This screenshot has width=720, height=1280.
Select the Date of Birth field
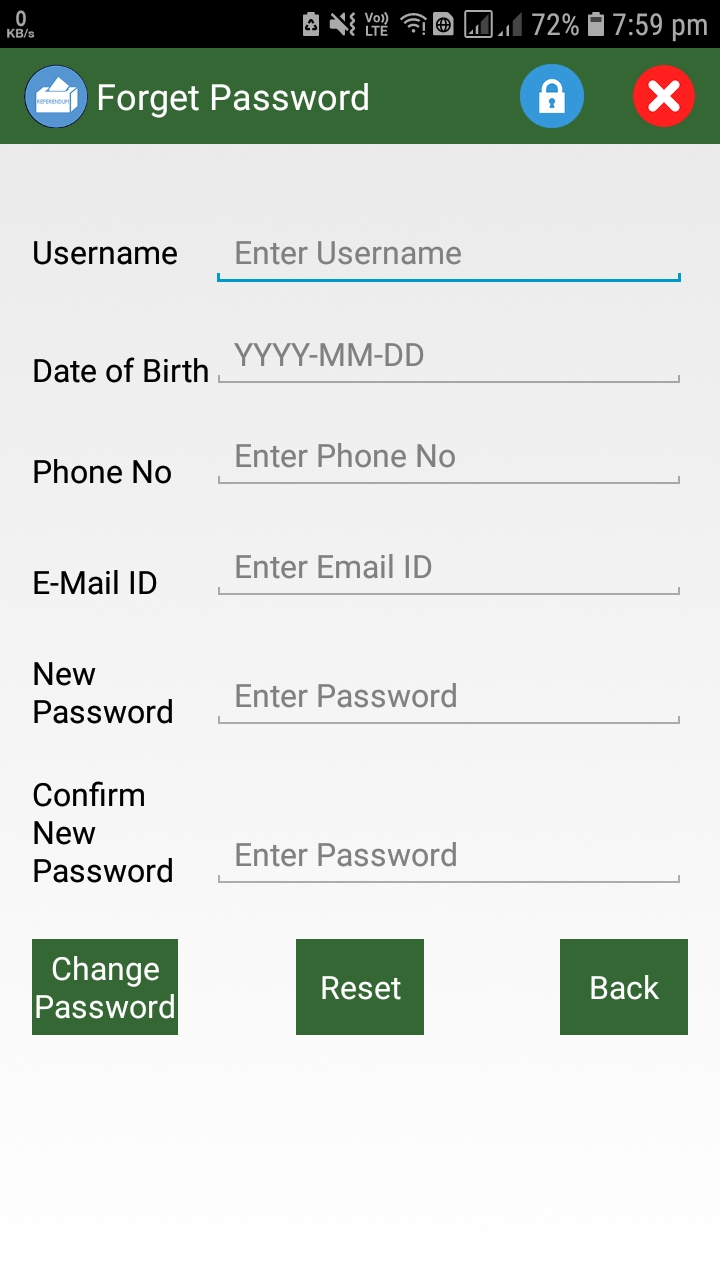pos(449,356)
